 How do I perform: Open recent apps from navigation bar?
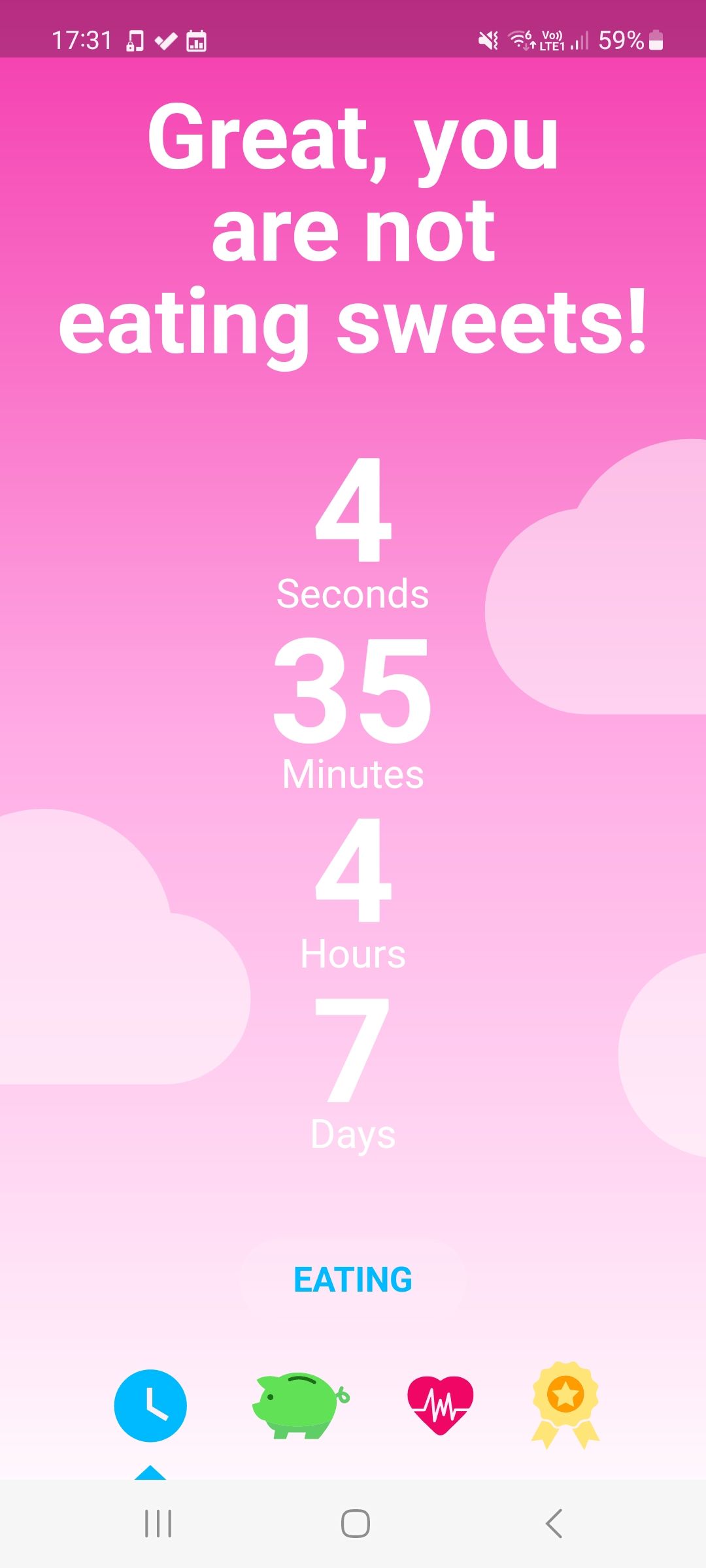tap(158, 1524)
